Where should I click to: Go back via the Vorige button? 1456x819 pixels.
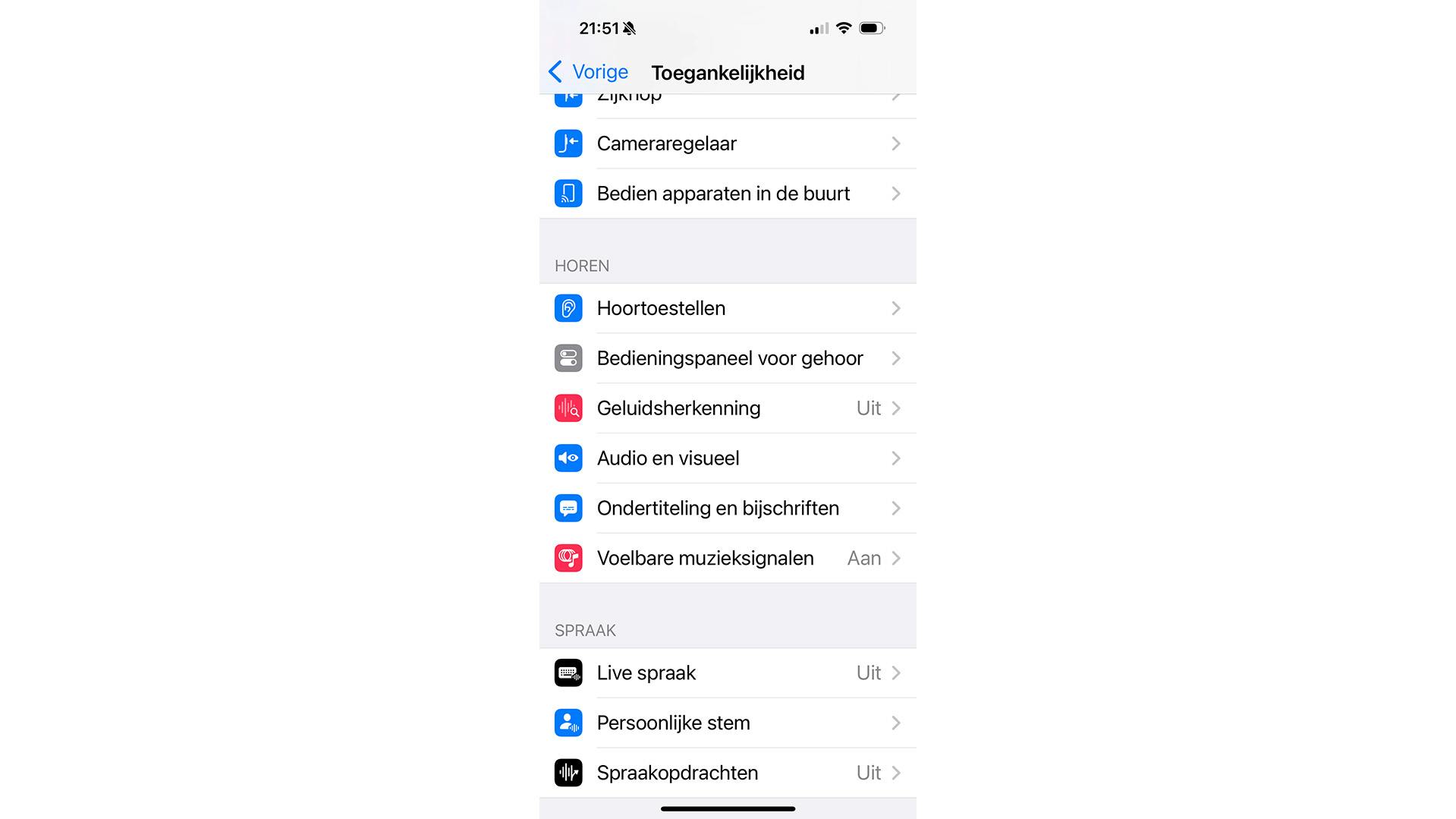click(x=589, y=72)
